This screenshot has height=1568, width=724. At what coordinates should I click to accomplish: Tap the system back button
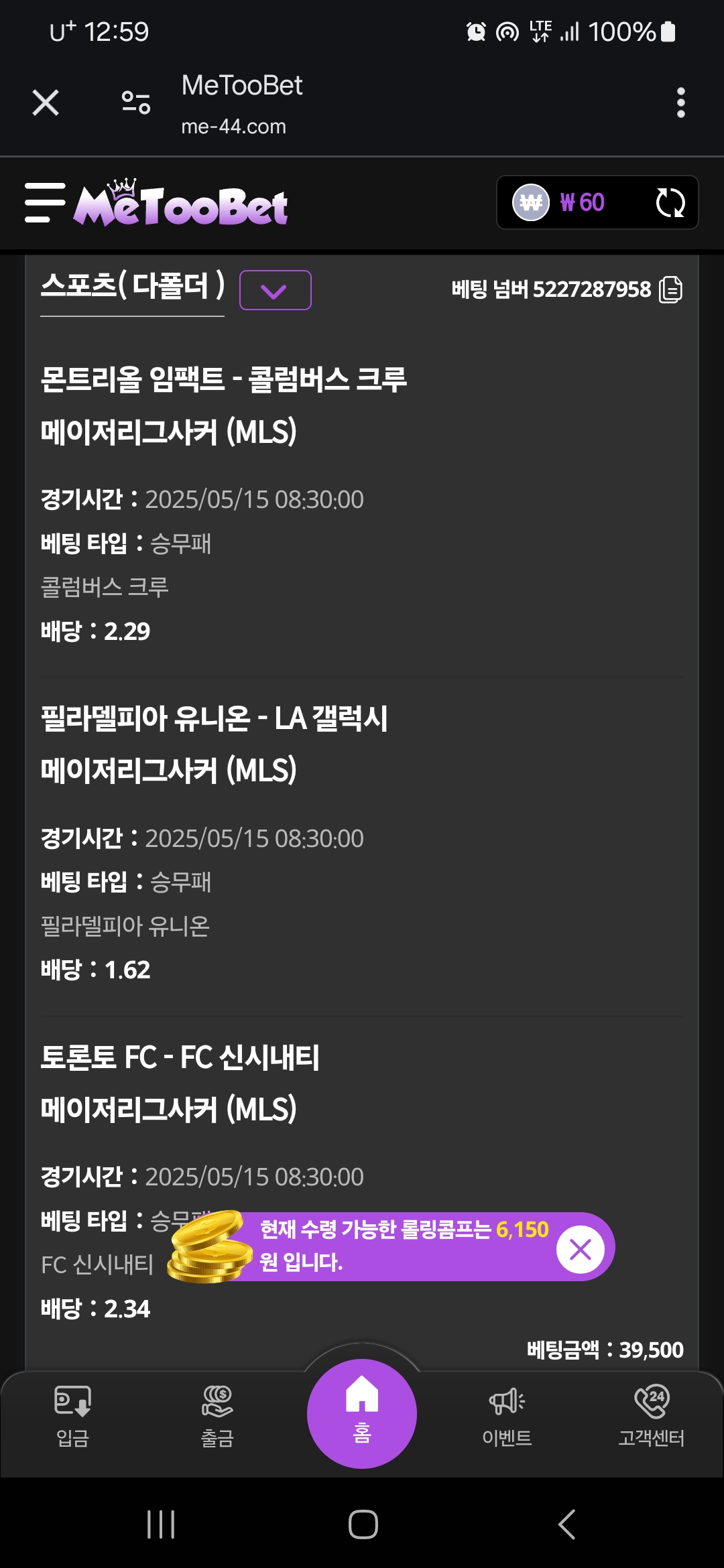point(567,1524)
